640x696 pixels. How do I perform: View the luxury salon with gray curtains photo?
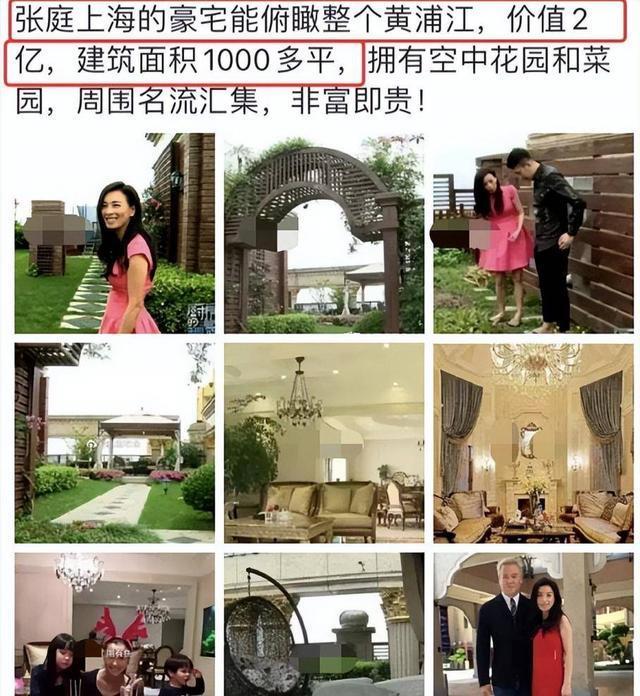(533, 443)
